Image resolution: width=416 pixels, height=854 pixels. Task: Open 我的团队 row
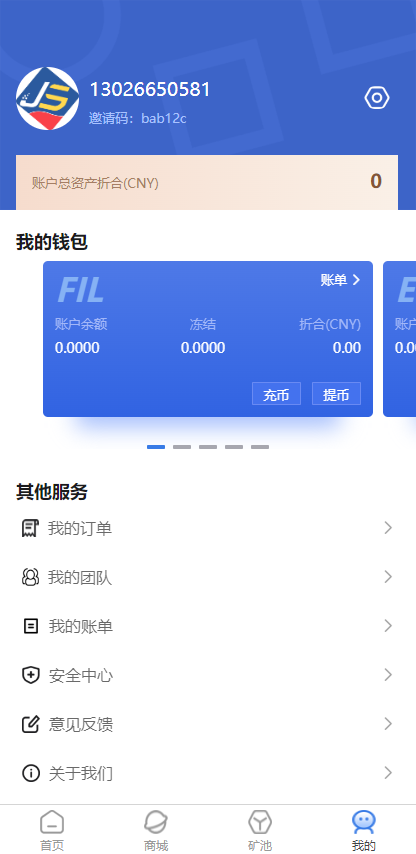pos(208,577)
